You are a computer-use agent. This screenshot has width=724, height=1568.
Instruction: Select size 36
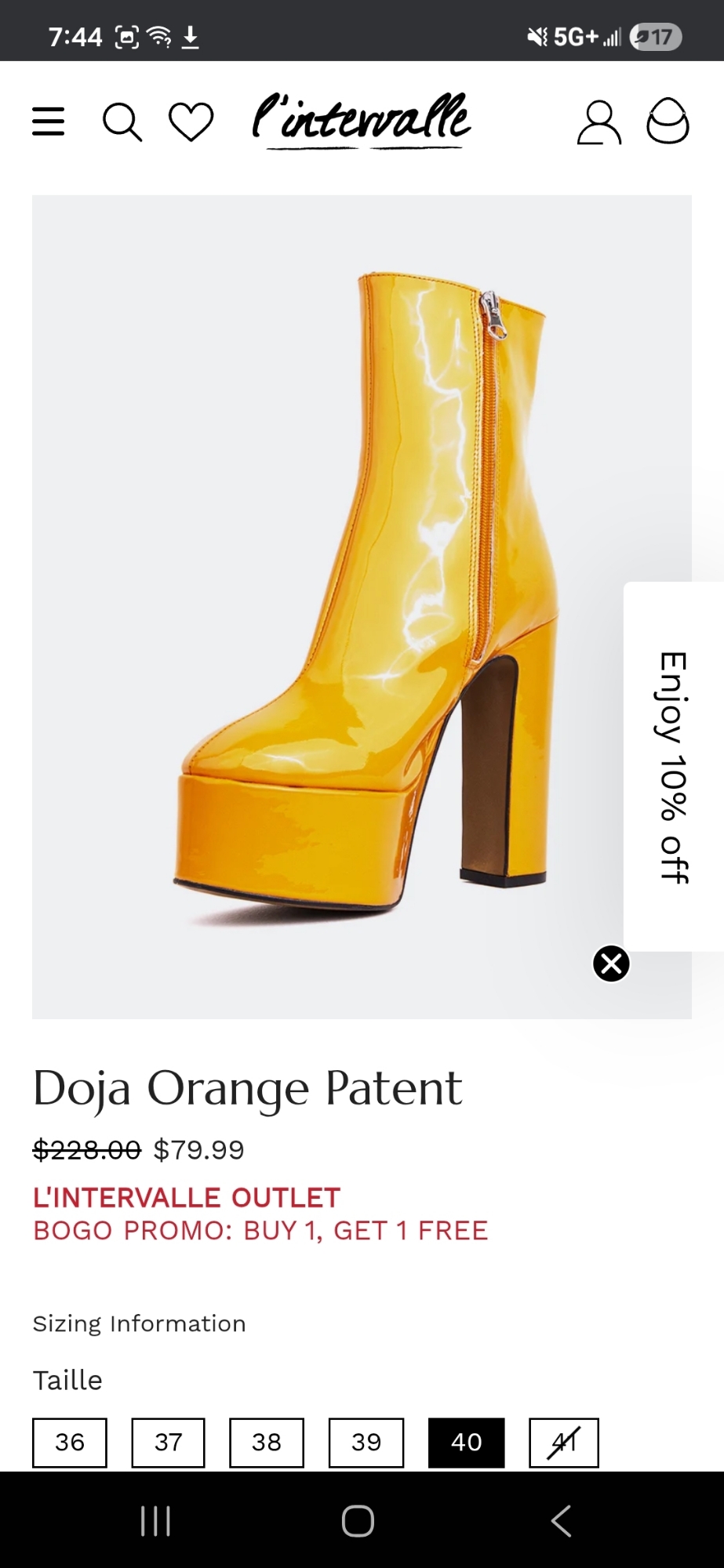pos(70,1442)
